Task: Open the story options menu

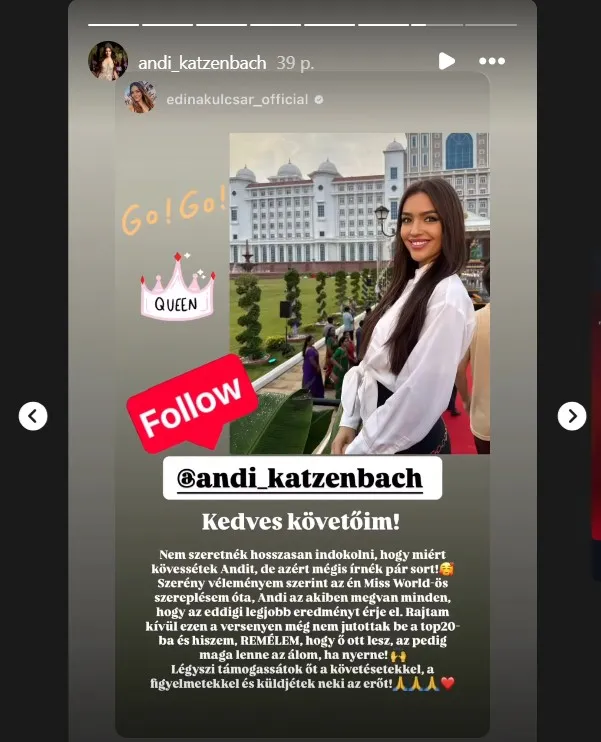Action: point(492,62)
